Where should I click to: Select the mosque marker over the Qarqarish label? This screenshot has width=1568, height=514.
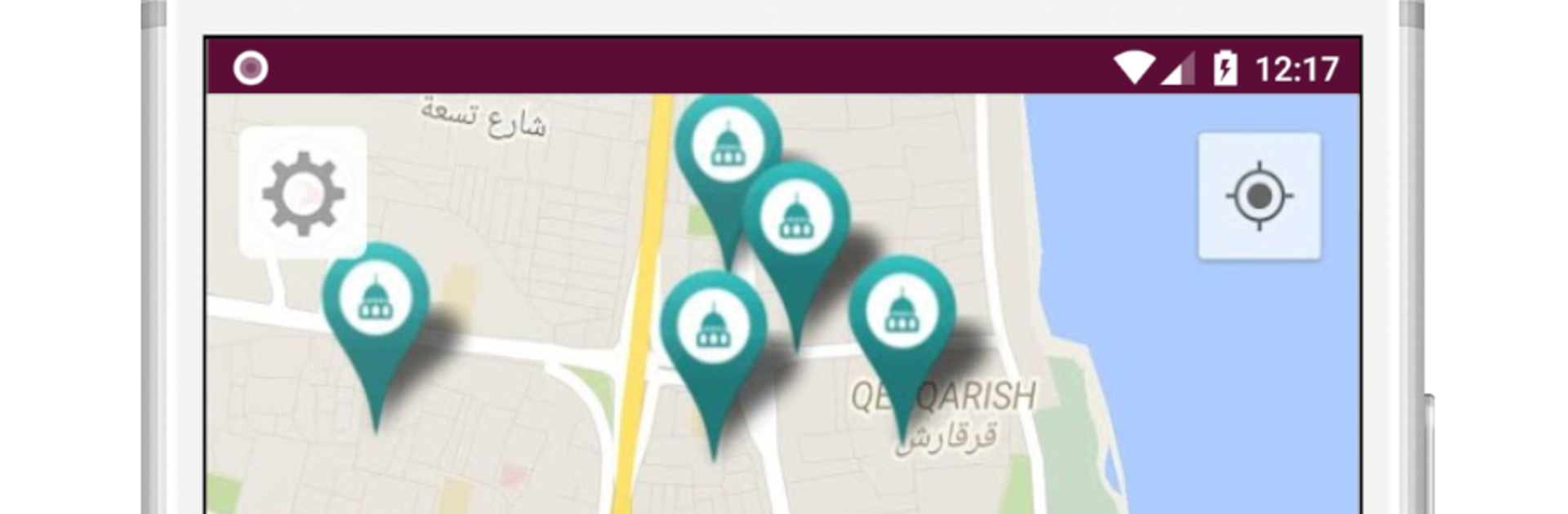click(902, 314)
